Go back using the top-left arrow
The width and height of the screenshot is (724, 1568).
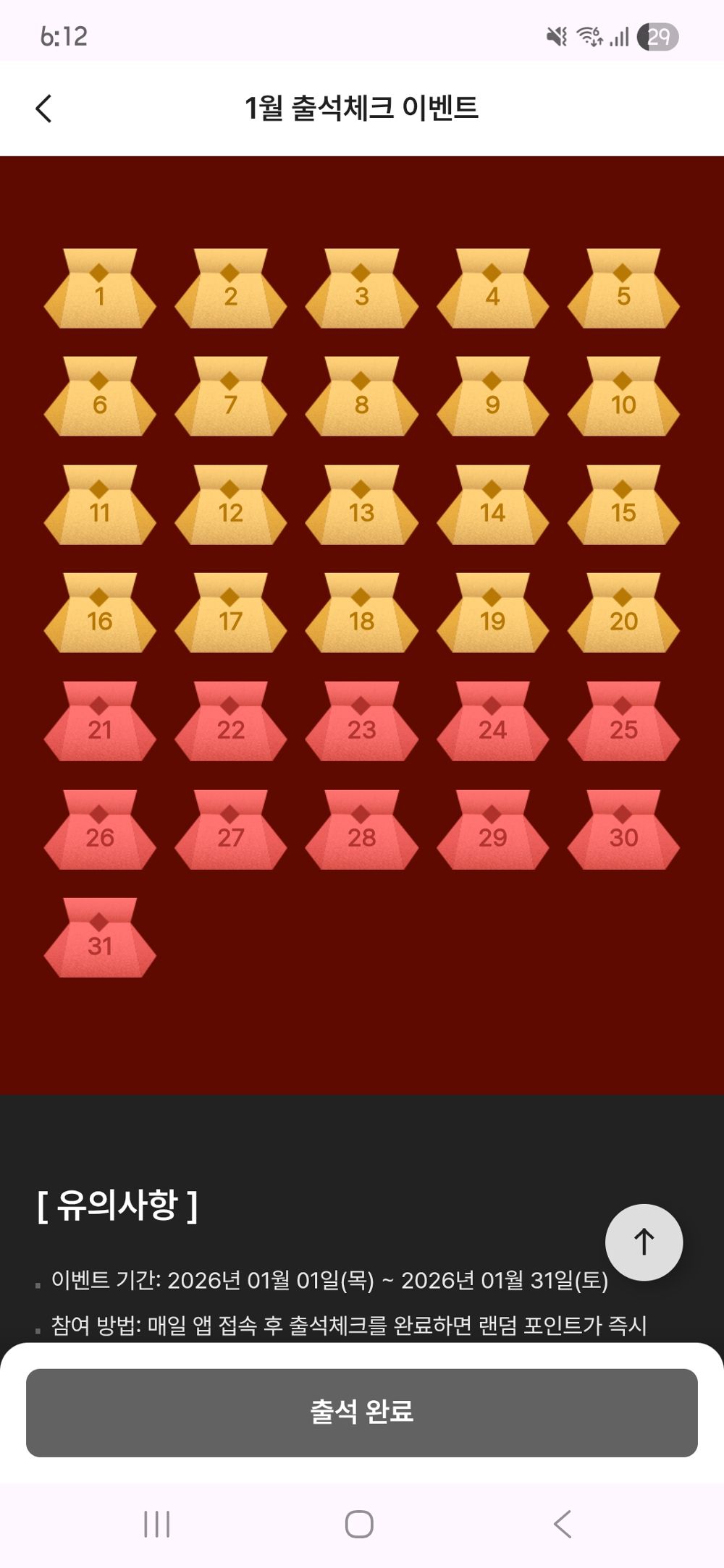pyautogui.click(x=44, y=109)
